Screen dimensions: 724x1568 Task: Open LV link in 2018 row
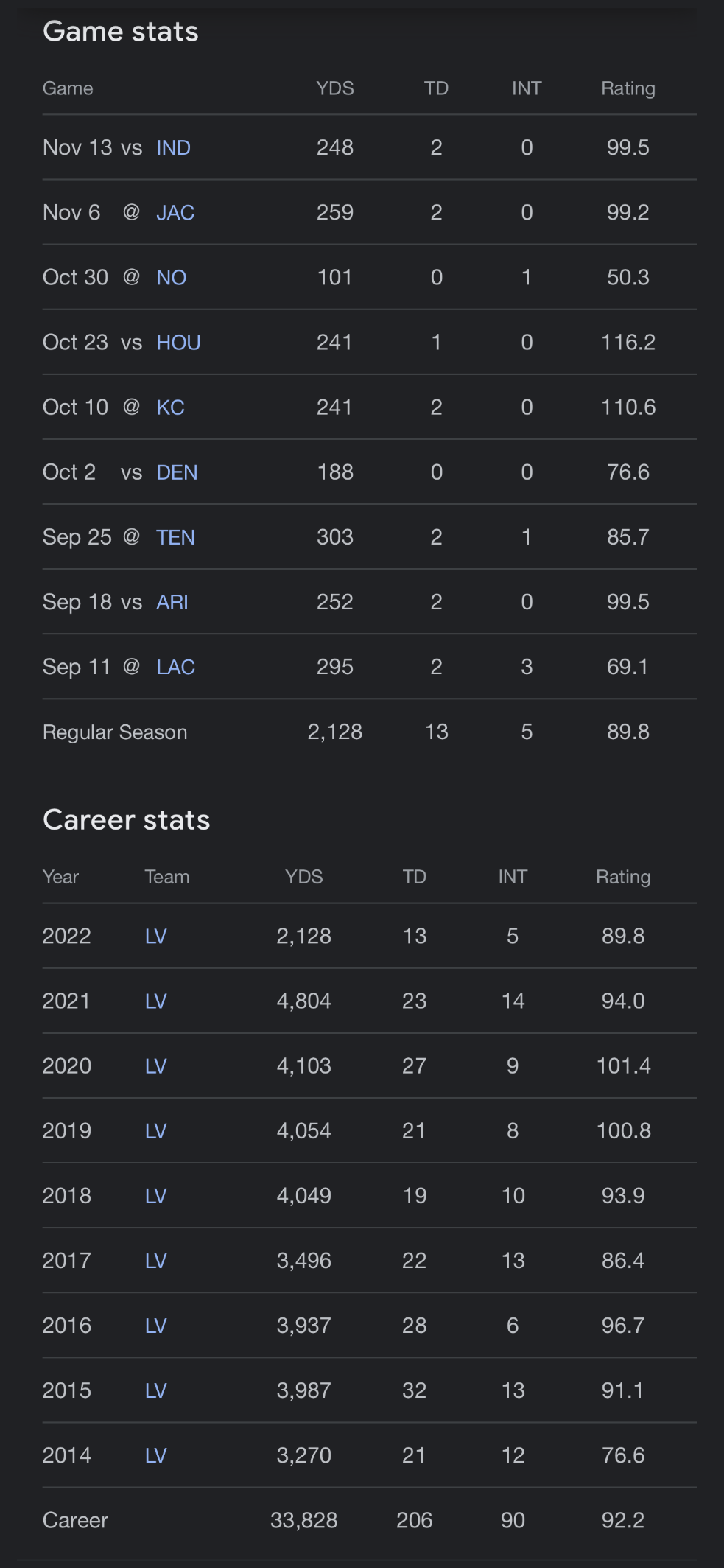155,1195
